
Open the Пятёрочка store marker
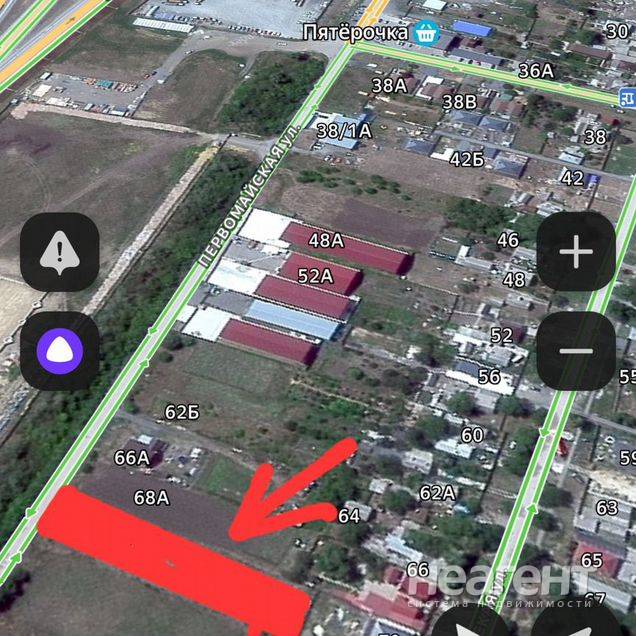(x=427, y=32)
